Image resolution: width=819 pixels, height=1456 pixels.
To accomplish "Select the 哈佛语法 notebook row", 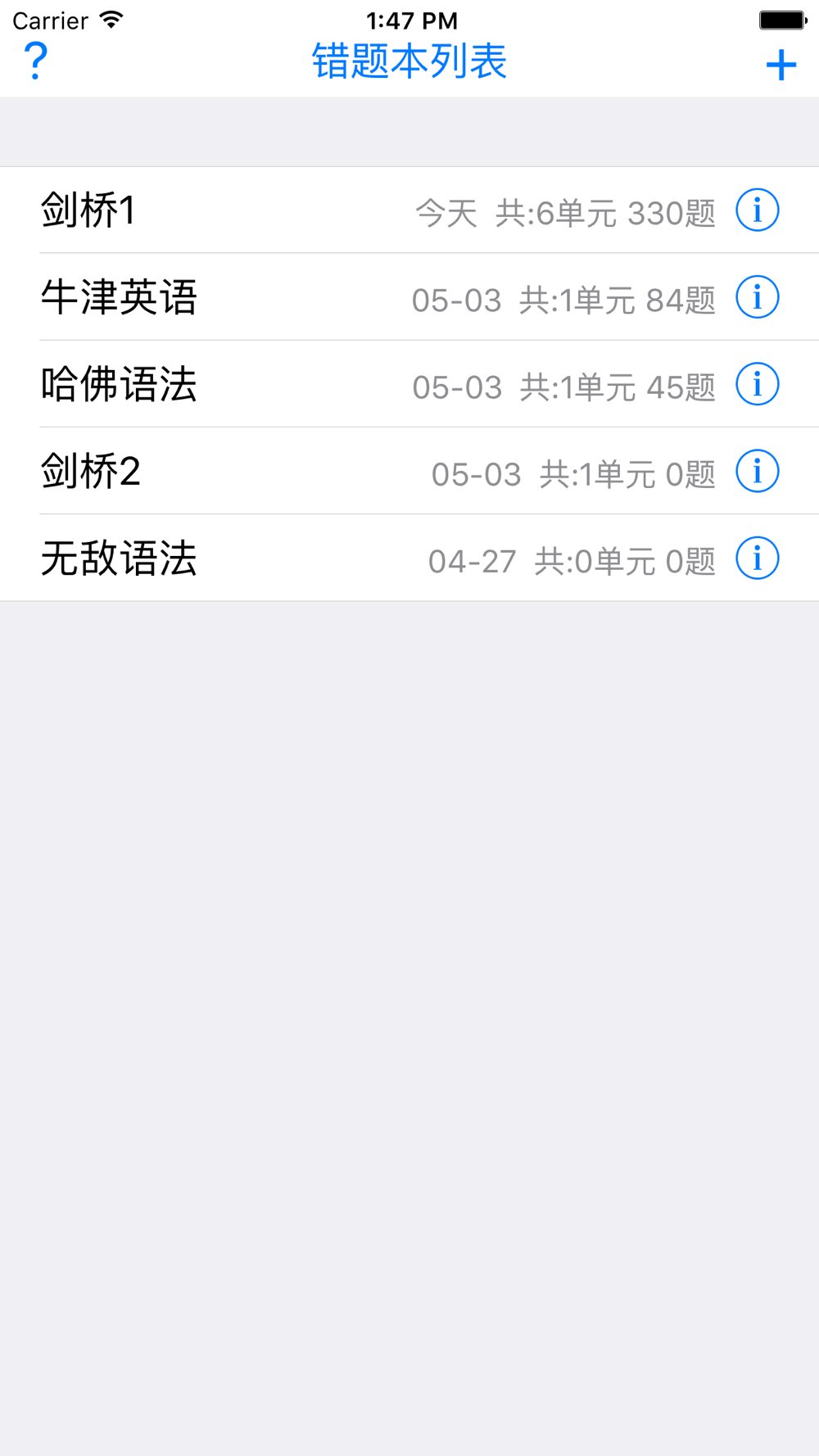I will tap(409, 384).
